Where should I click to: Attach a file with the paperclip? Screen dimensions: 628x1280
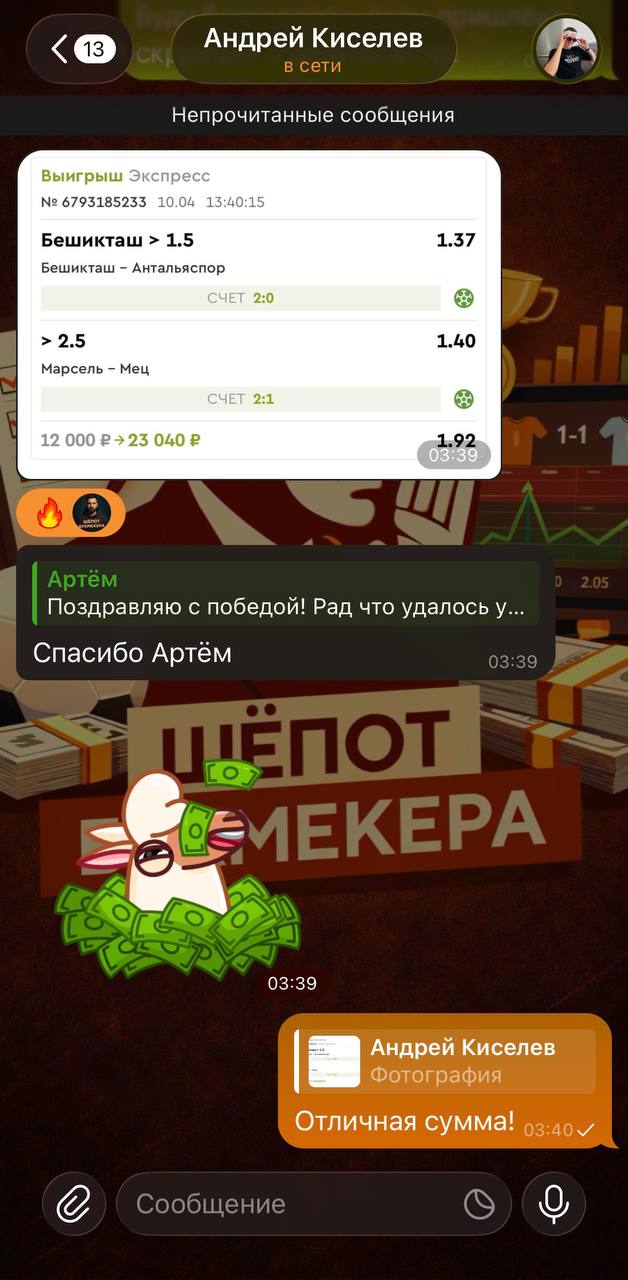click(x=73, y=1204)
